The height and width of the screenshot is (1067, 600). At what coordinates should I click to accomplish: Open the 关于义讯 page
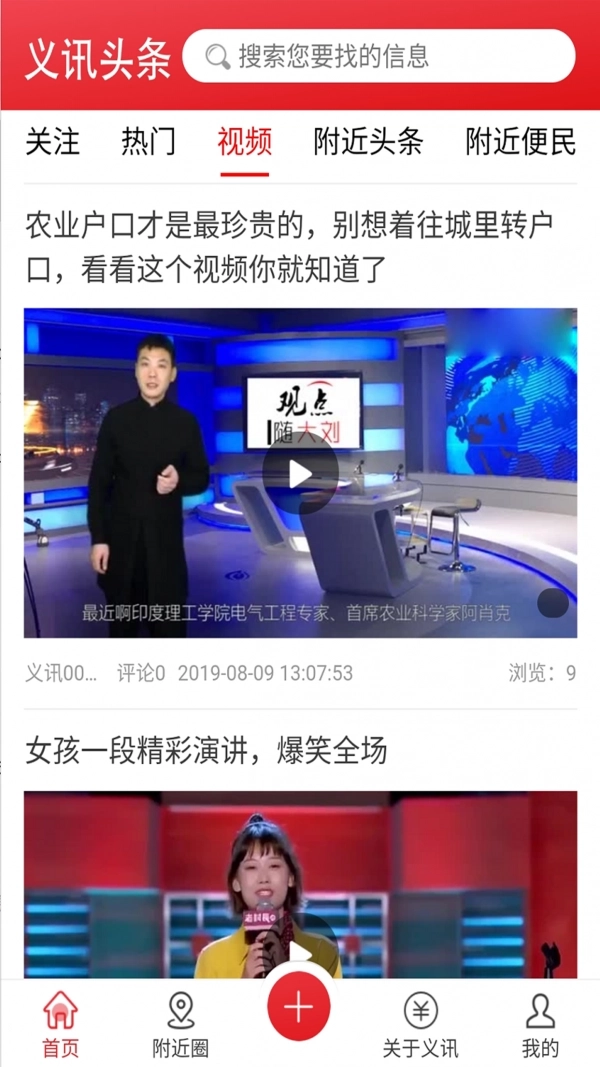tap(420, 1024)
